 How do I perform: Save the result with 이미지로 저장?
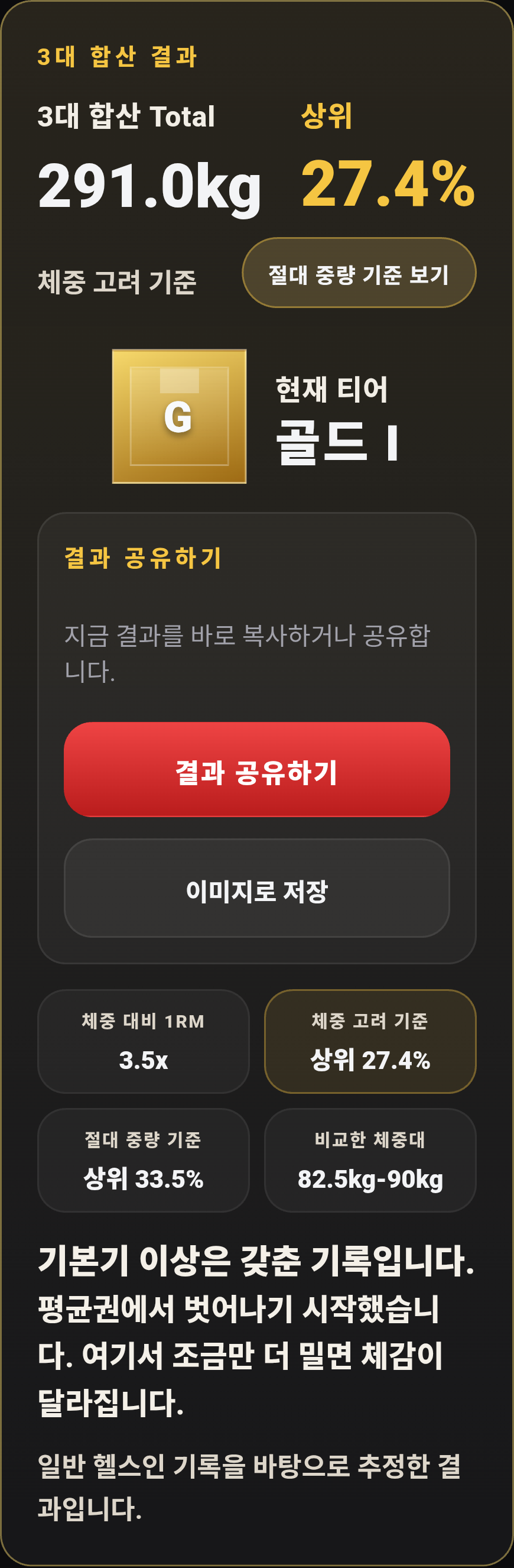[x=256, y=888]
